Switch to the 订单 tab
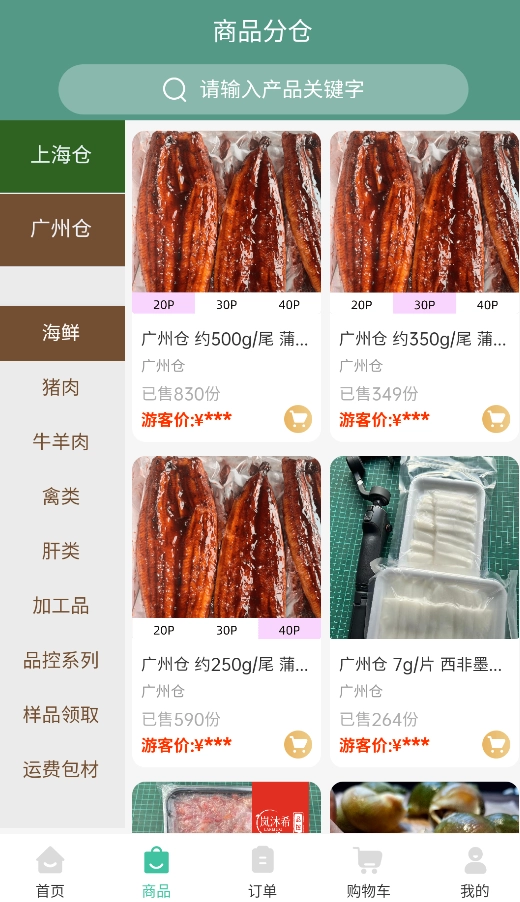Image resolution: width=520 pixels, height=902 pixels. click(x=262, y=871)
